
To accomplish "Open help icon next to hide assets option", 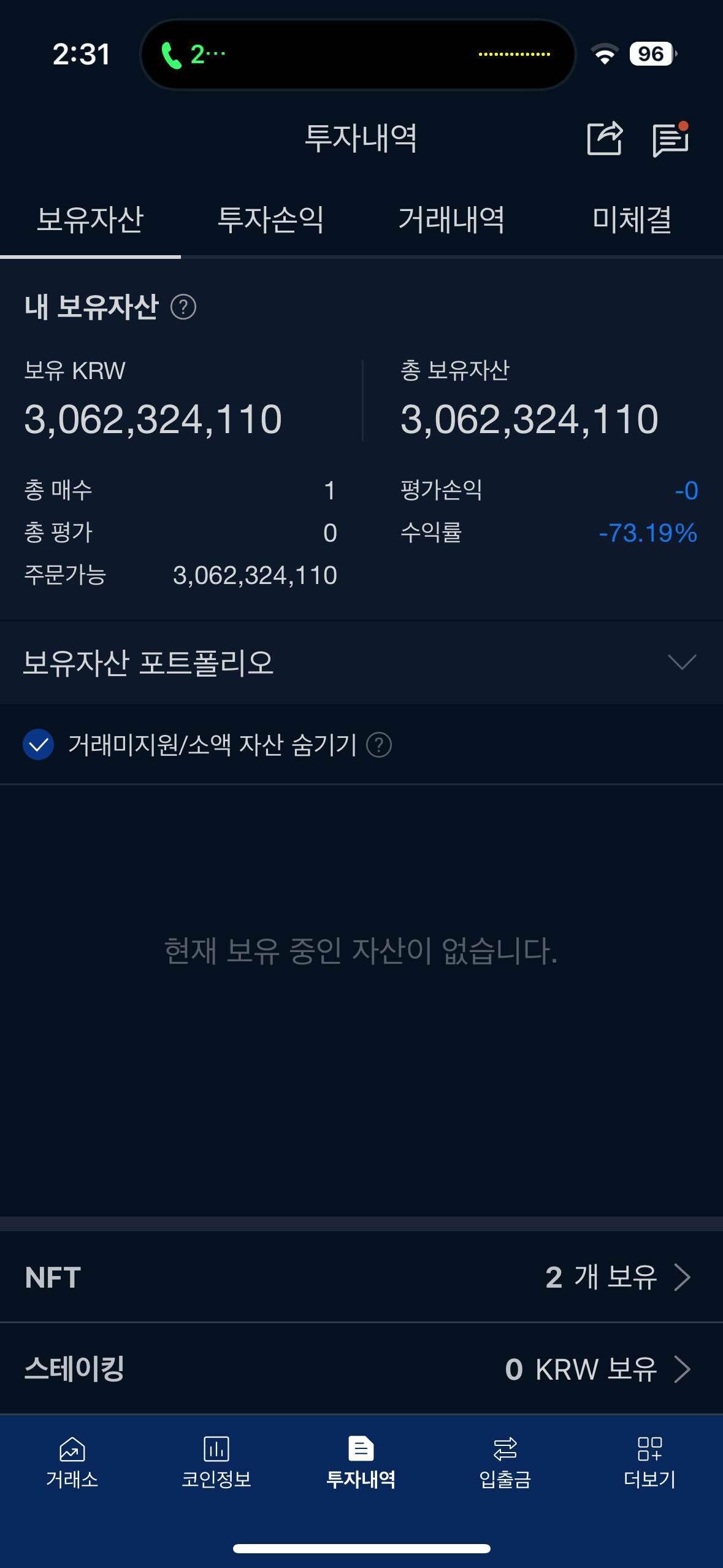I will (x=380, y=745).
